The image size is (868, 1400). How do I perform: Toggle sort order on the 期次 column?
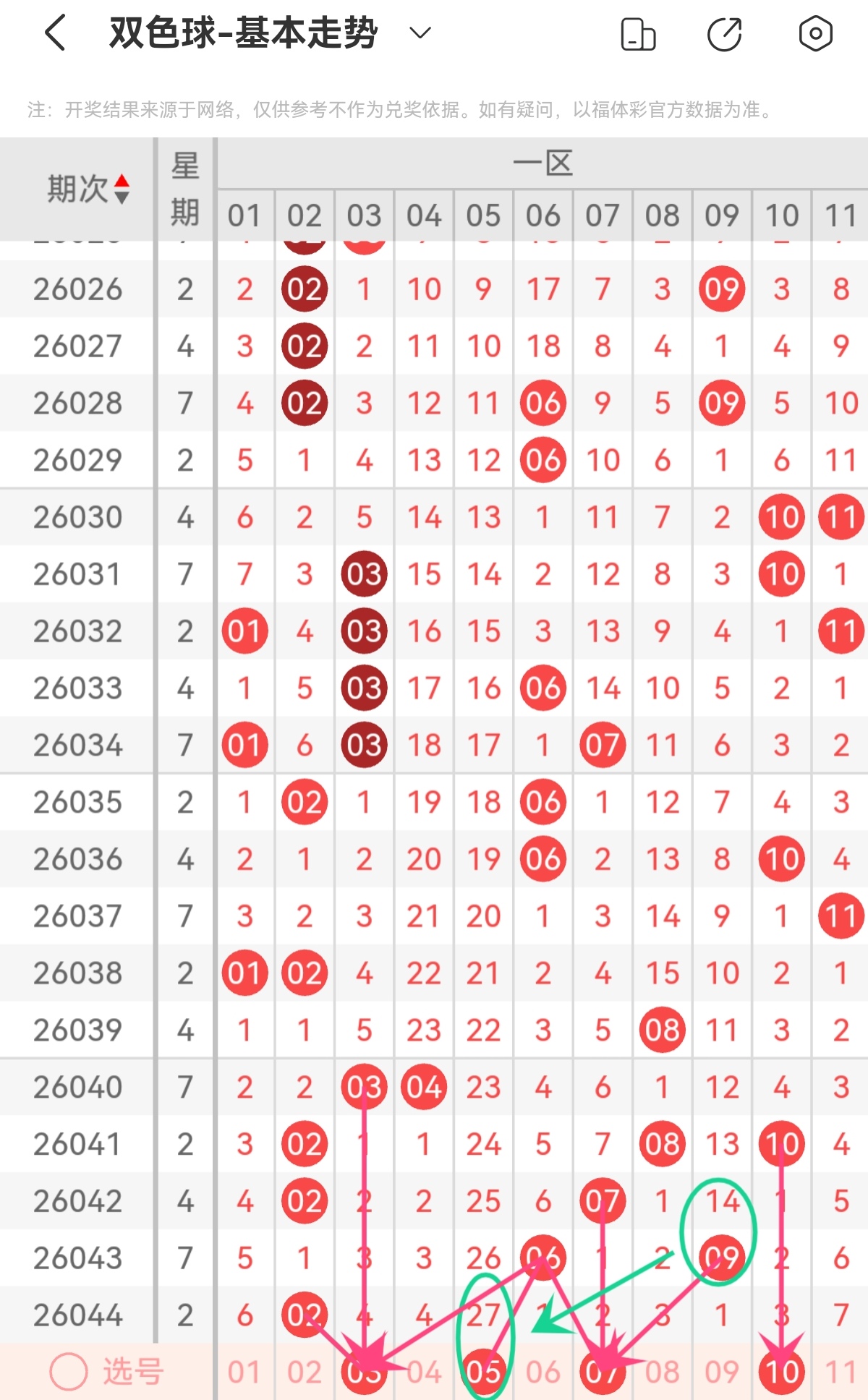tap(122, 189)
